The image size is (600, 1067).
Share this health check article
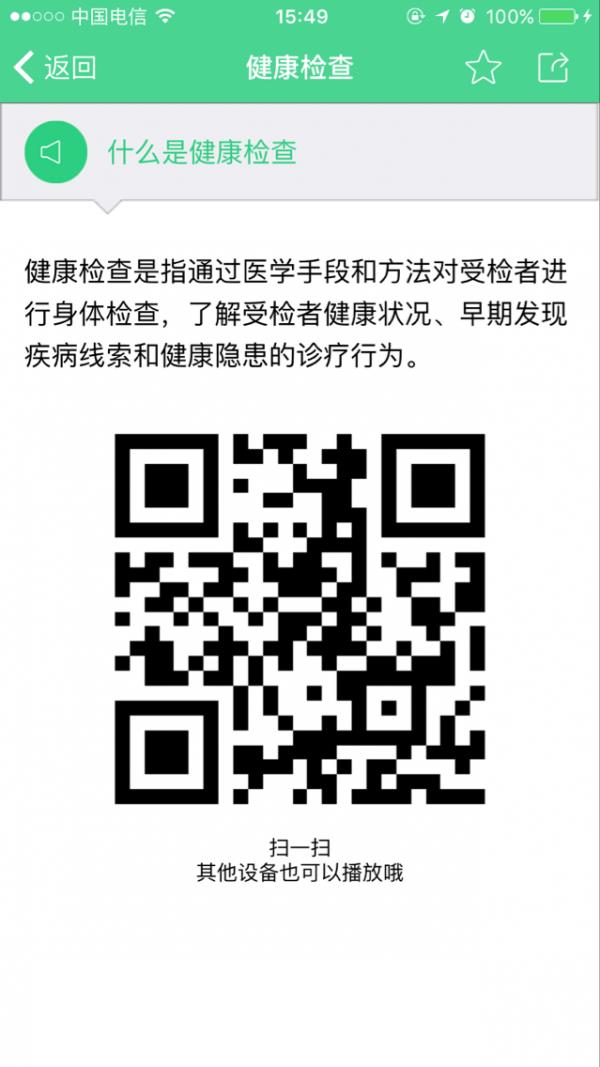click(553, 68)
